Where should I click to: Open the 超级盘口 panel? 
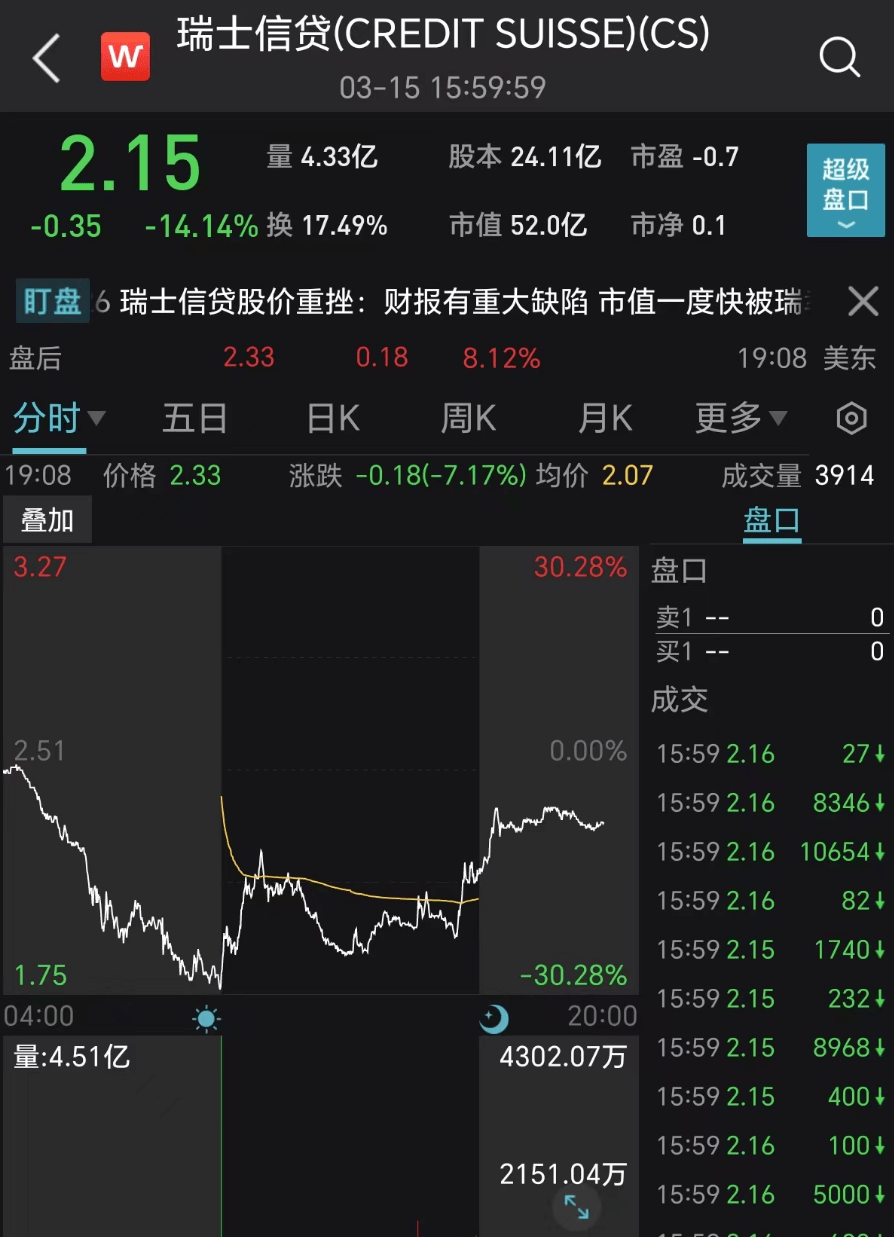(846, 190)
